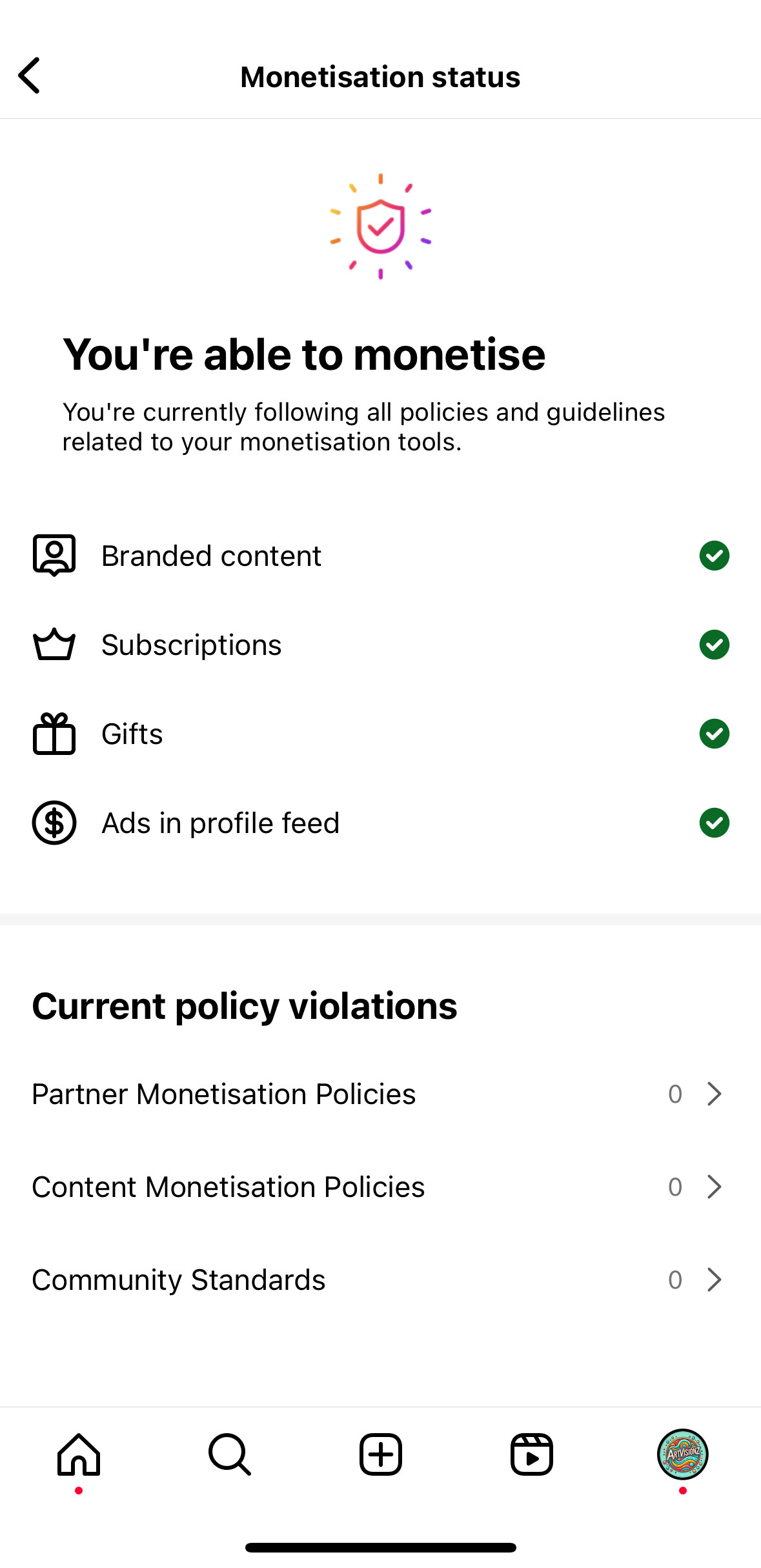761x1568 pixels.
Task: Open Community Standards violations
Action: click(380, 1280)
